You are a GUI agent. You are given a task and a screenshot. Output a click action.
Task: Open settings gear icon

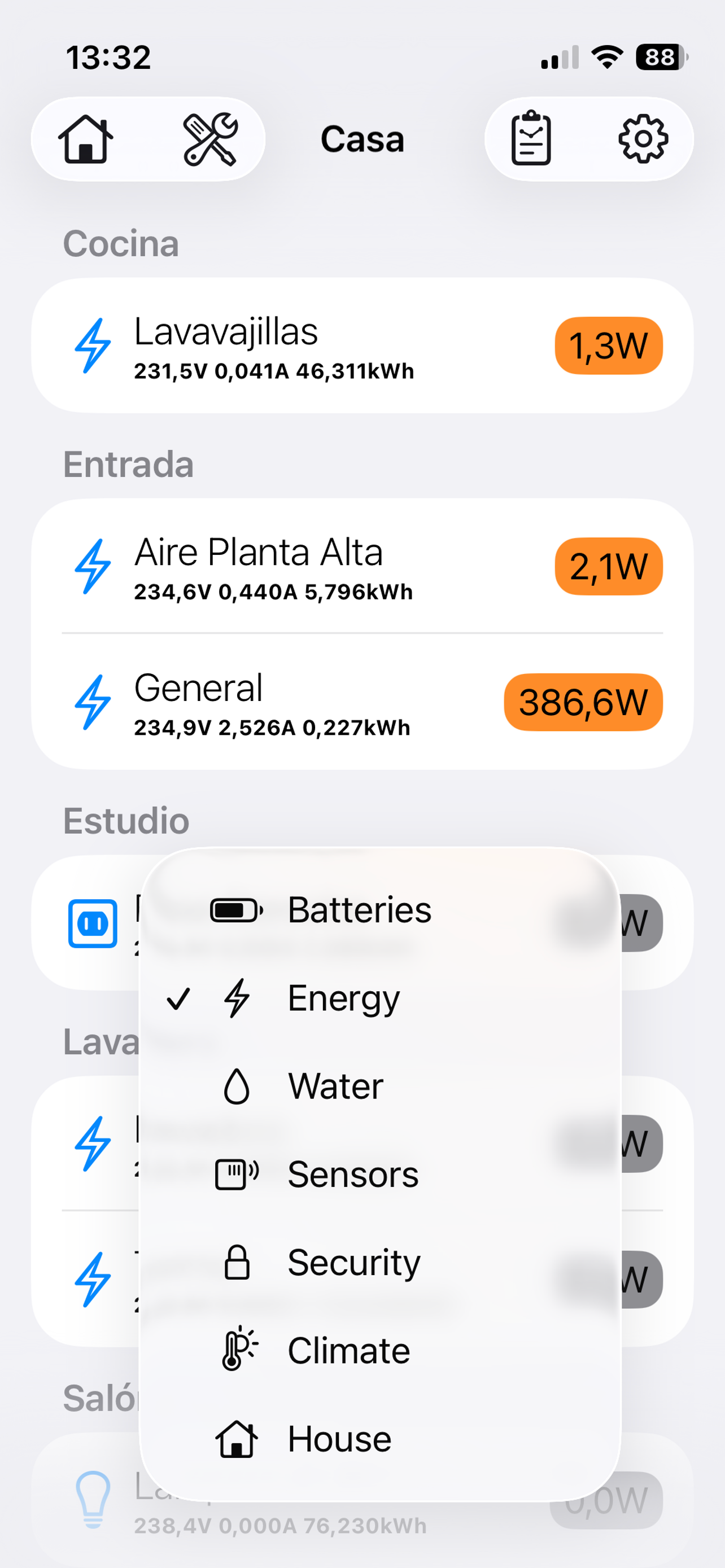(x=643, y=139)
